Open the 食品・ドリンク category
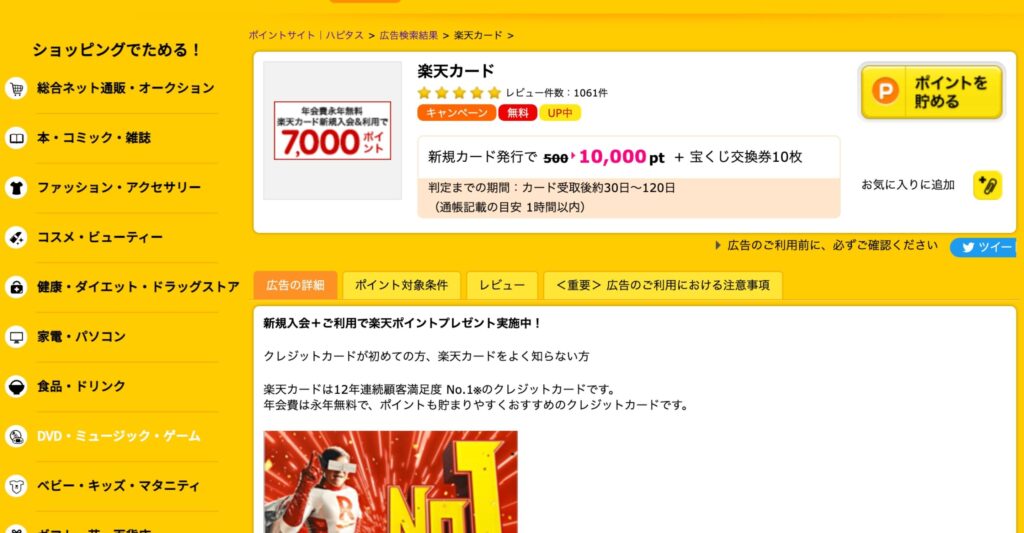Image resolution: width=1024 pixels, height=533 pixels. coord(81,386)
